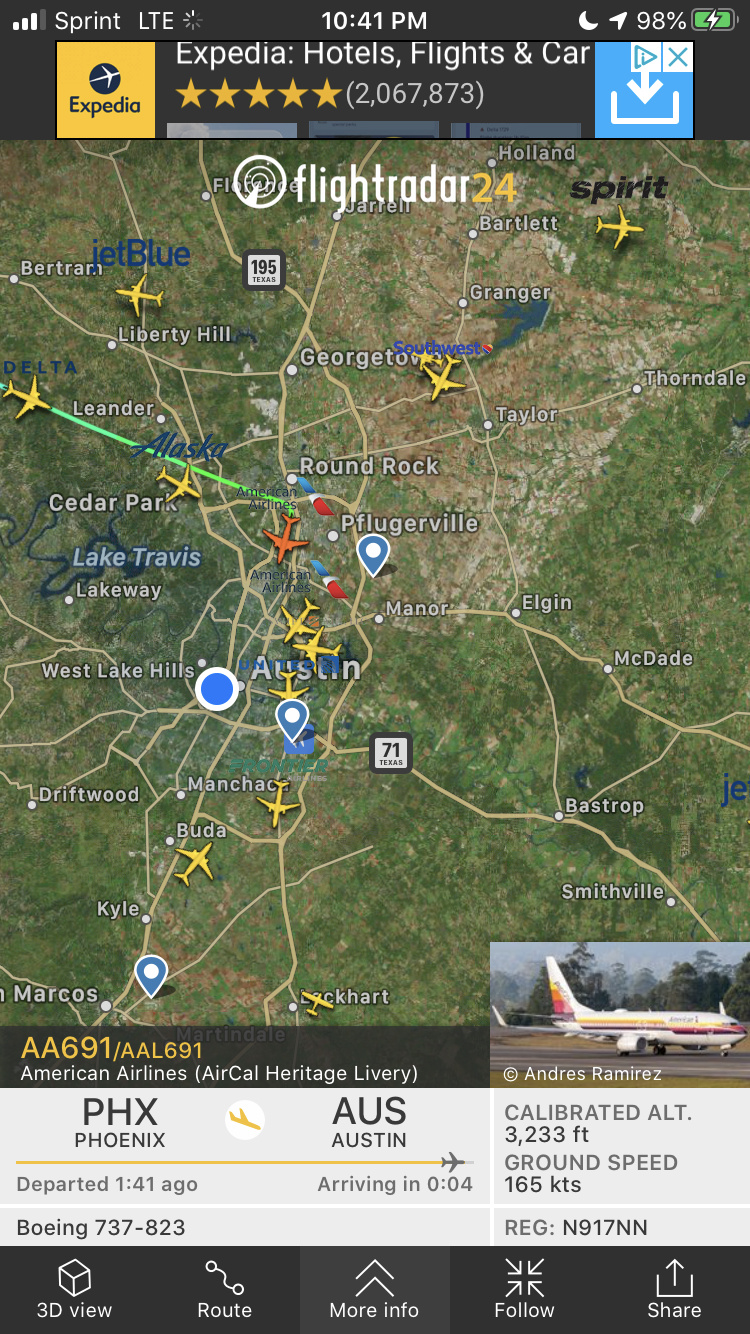The width and height of the screenshot is (750, 1334).
Task: Follow this flight on map
Action: point(524,1289)
